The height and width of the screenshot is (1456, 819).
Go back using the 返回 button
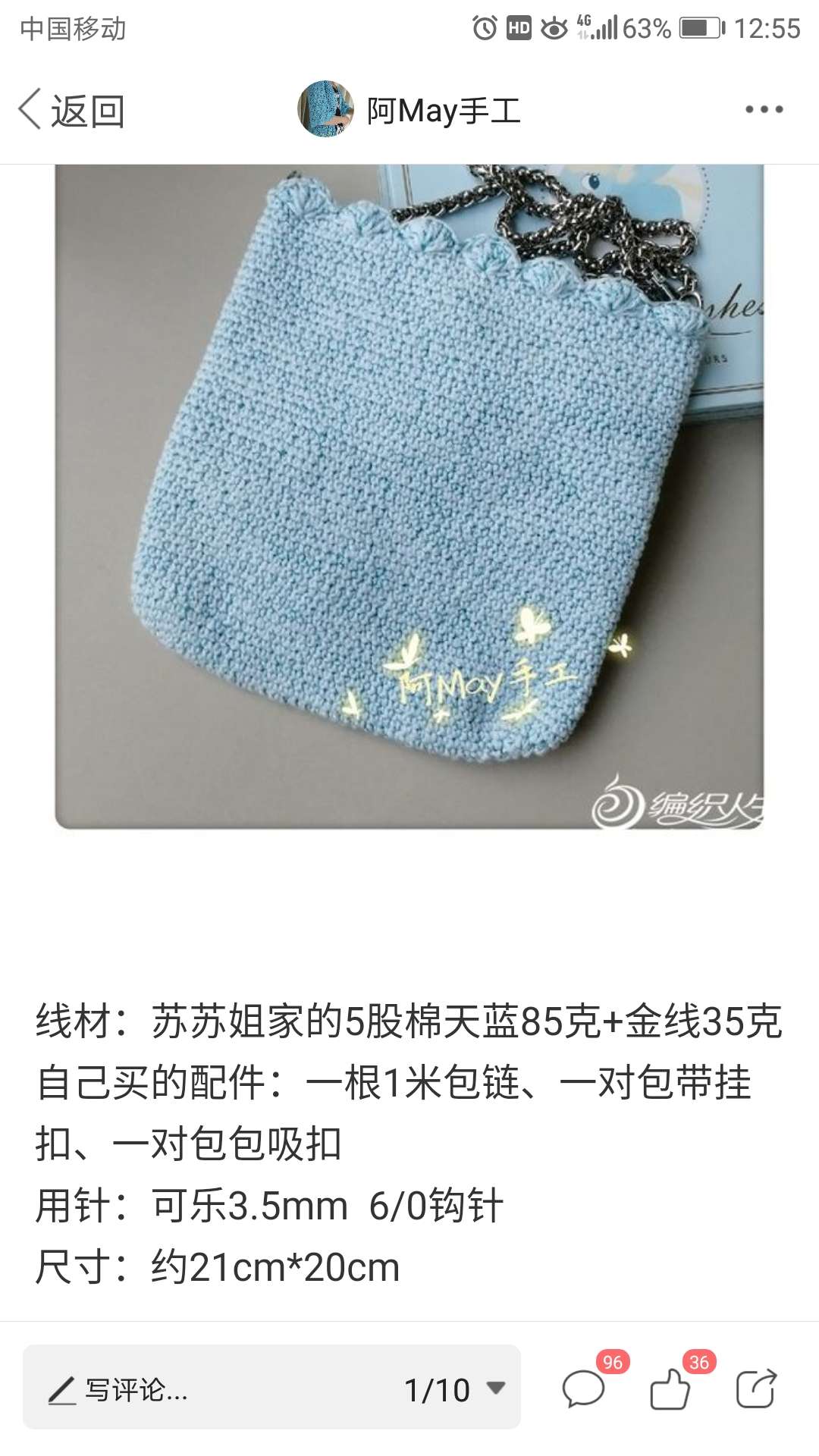71,111
